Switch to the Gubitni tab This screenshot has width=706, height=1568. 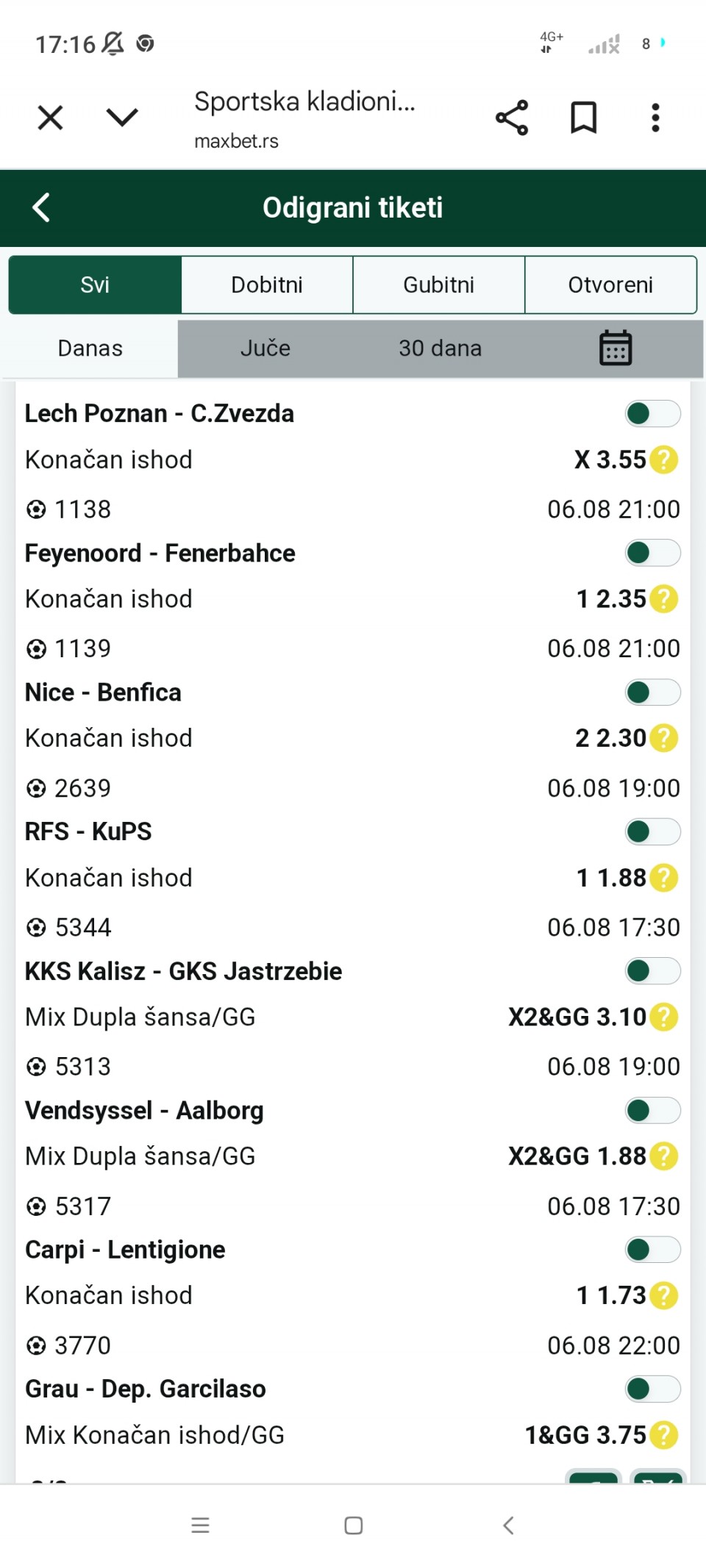pos(439,284)
